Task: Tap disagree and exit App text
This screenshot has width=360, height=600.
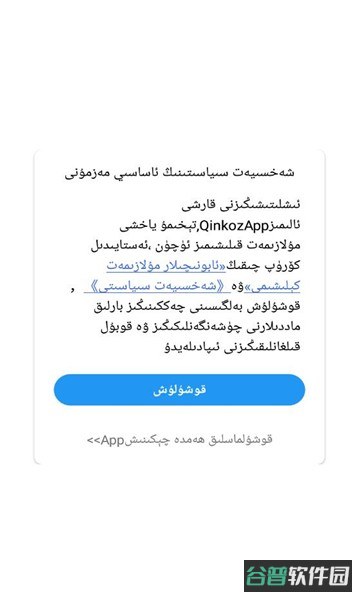Action: pos(179,440)
